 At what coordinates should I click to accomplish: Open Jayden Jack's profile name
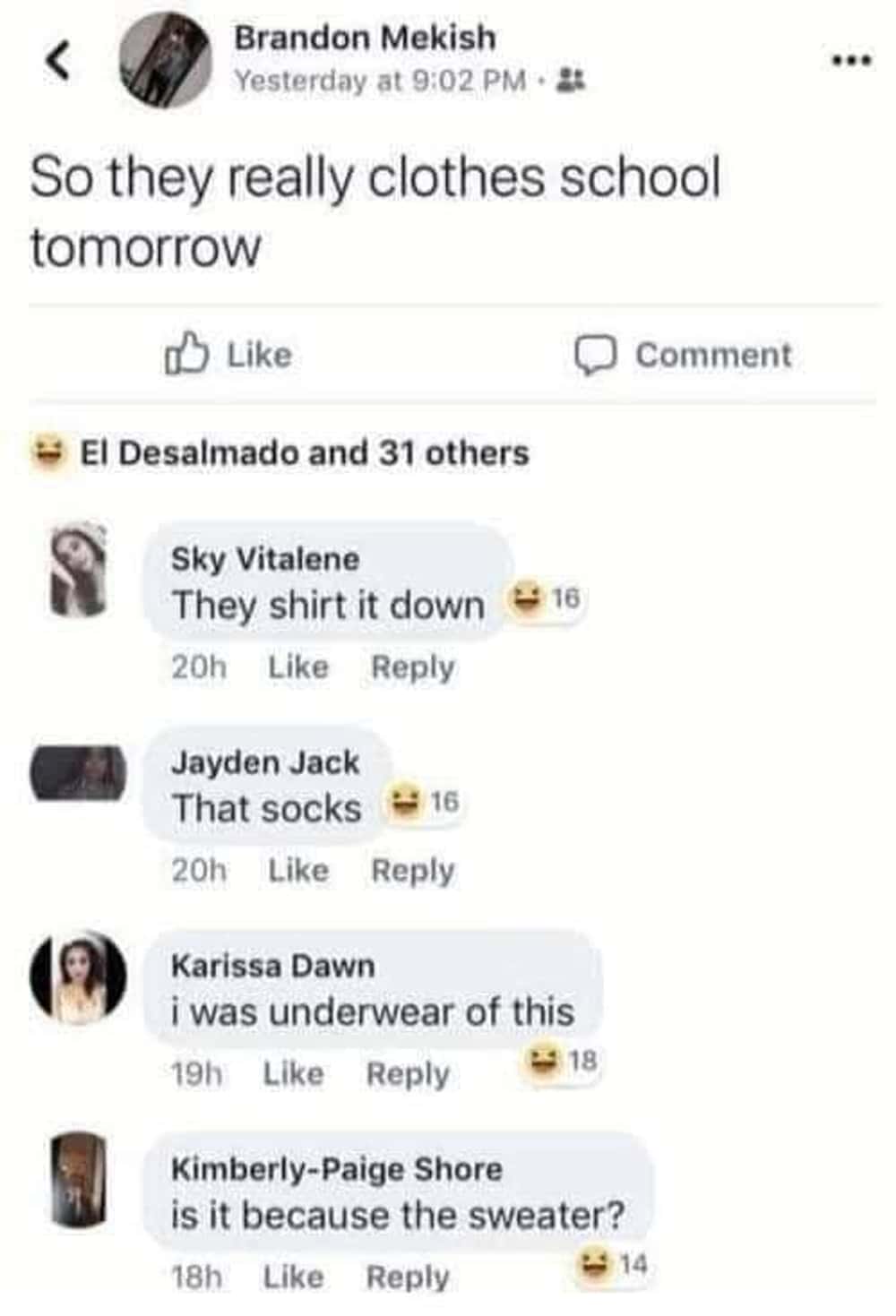(265, 763)
